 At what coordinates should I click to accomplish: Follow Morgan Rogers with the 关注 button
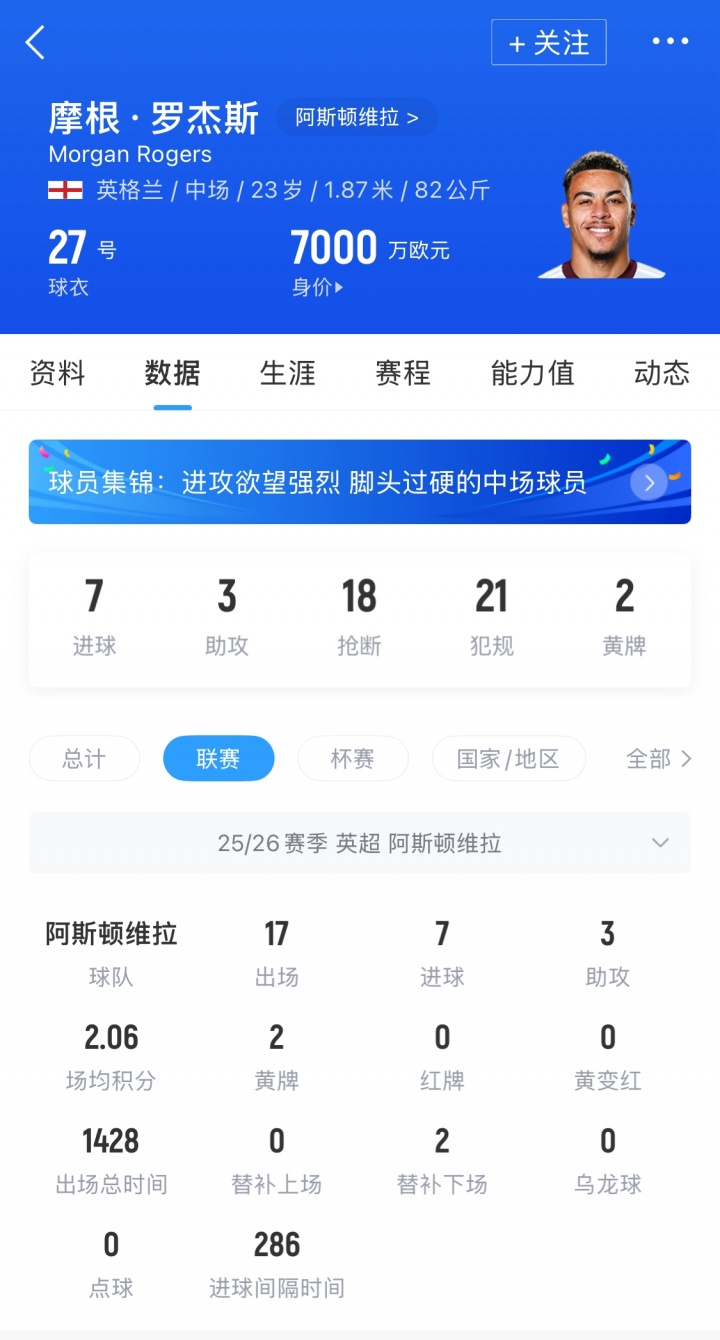tap(548, 43)
